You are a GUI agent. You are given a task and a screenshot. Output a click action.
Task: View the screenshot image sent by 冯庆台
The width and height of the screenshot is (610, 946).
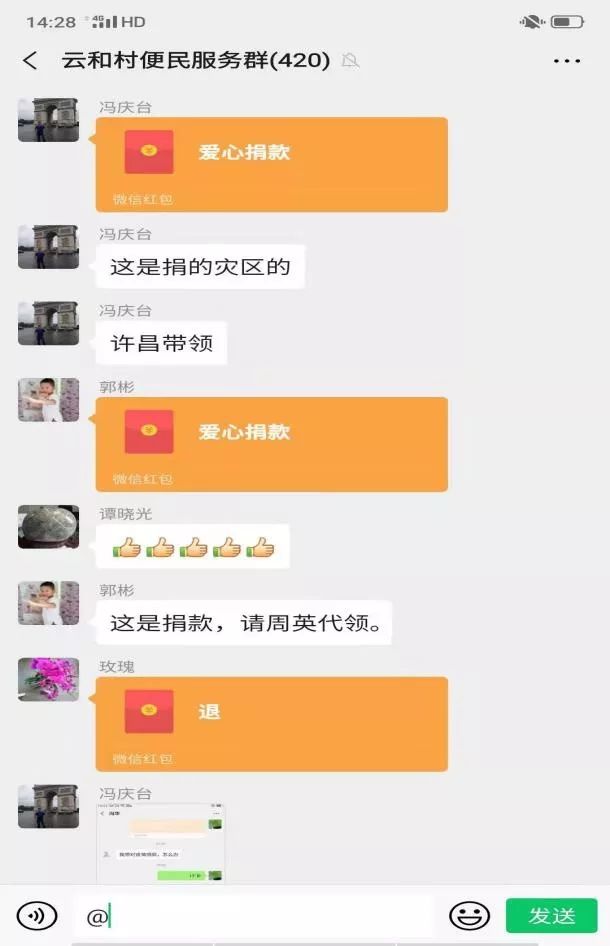161,844
